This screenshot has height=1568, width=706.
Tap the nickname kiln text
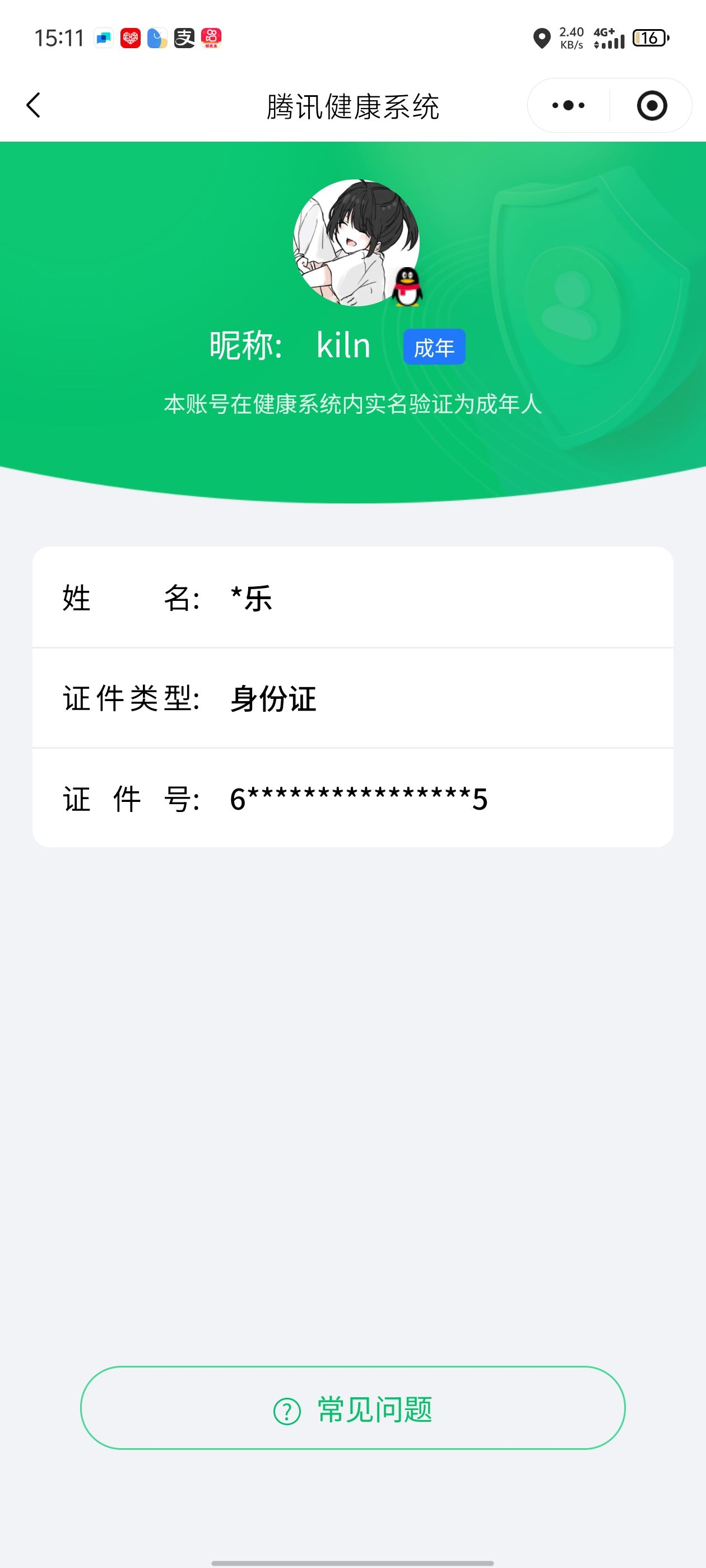pos(344,346)
